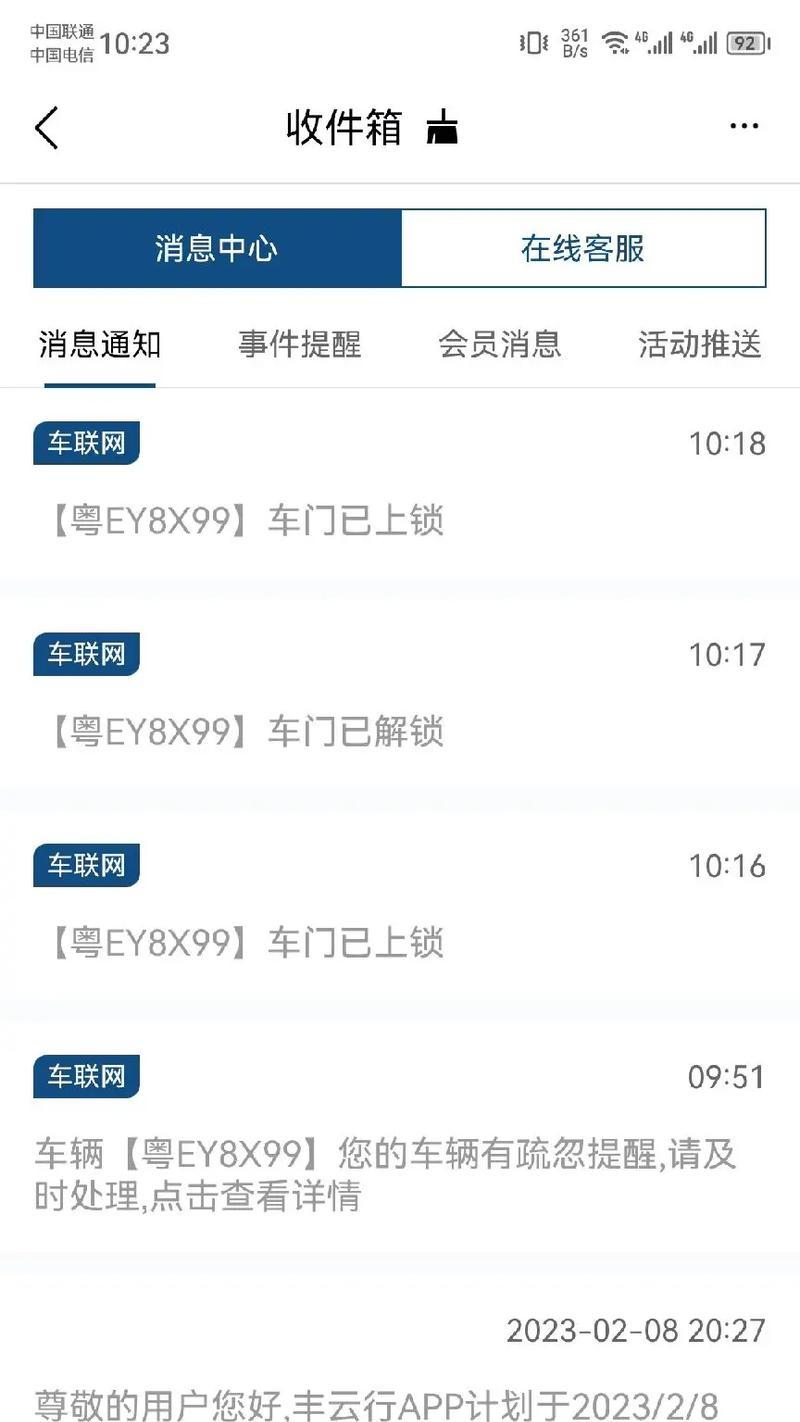Select the 消息通知 tab
Image resolution: width=800 pixels, height=1422 pixels.
100,345
